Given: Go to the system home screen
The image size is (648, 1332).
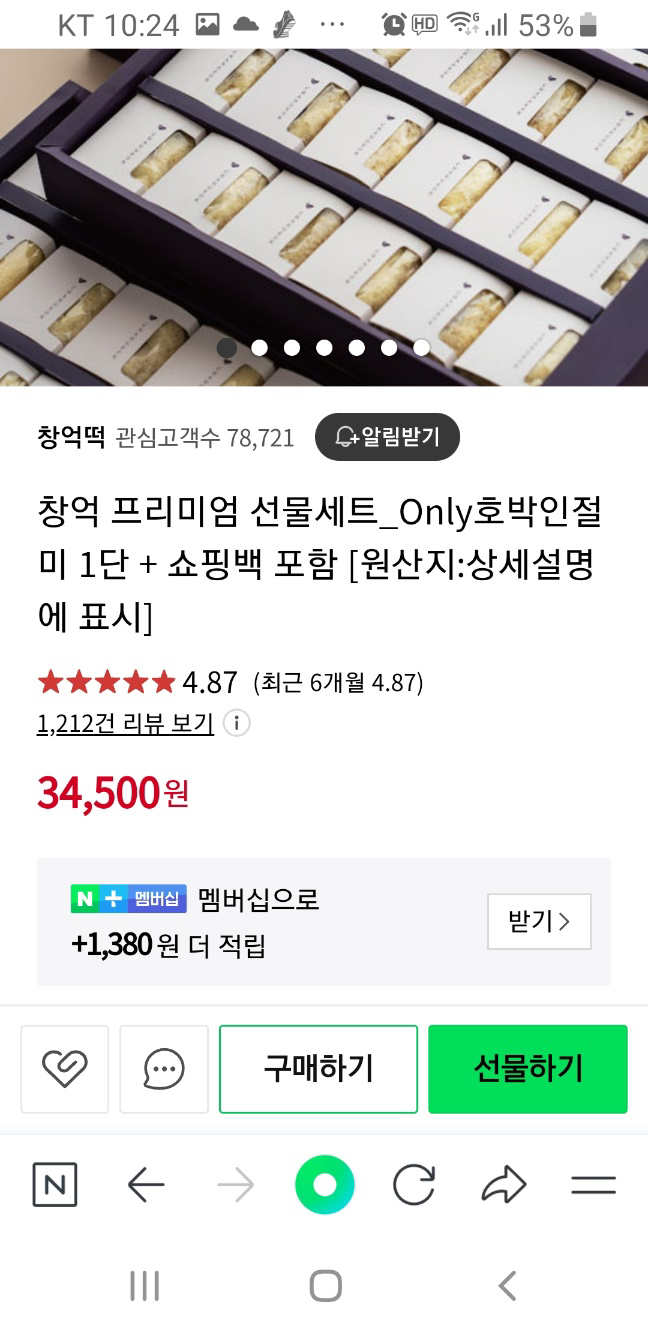Looking at the screenshot, I should point(325,1286).
